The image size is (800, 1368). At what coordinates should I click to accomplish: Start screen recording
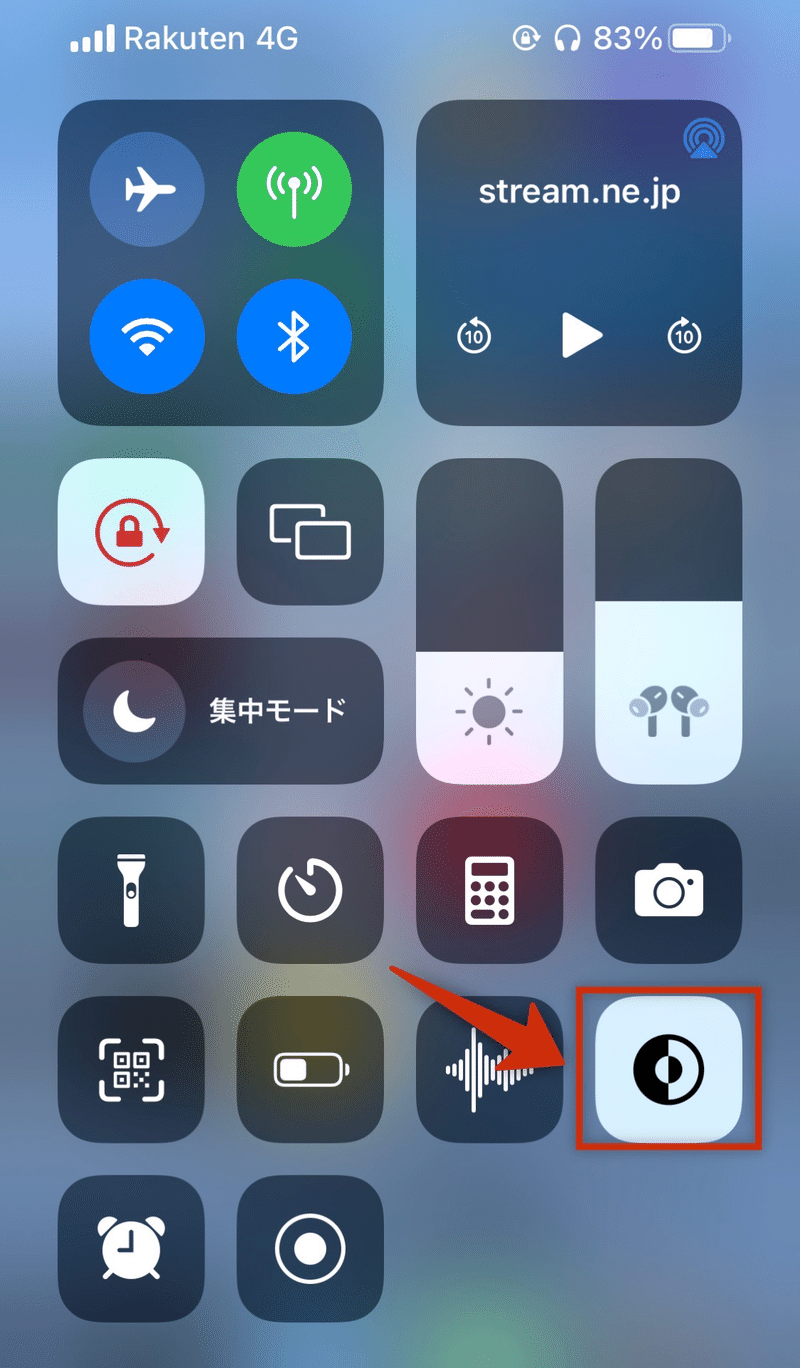click(x=310, y=1248)
